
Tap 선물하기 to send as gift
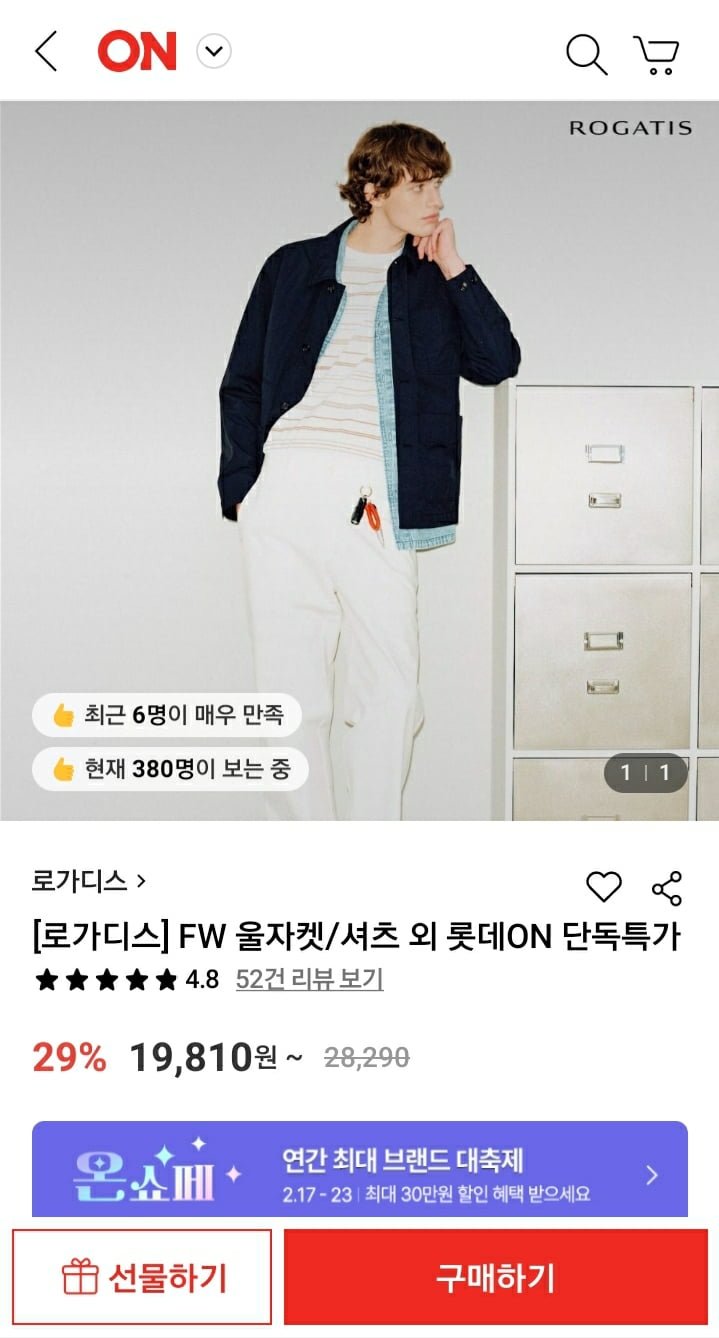coord(142,1277)
